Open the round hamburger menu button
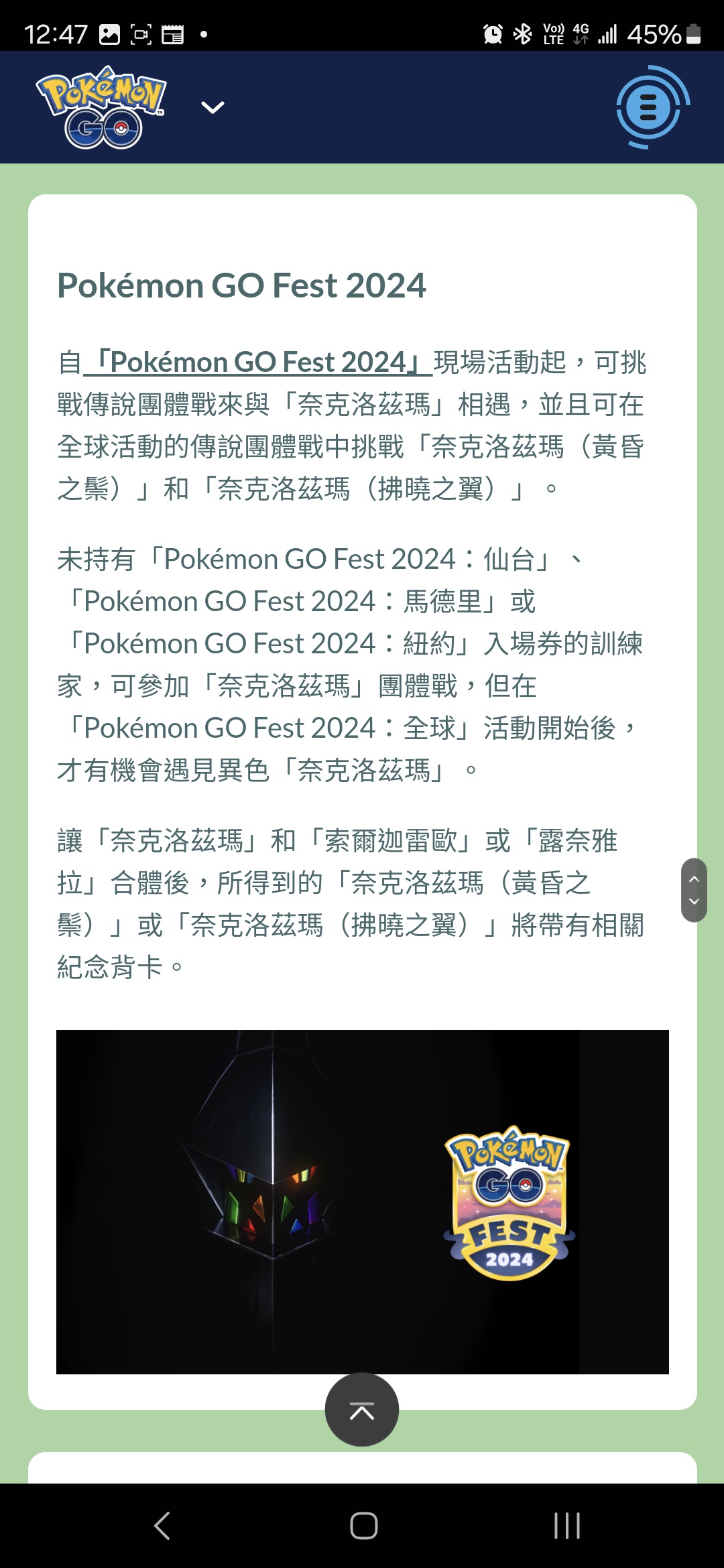Screen dimensions: 724x1568 click(x=648, y=107)
